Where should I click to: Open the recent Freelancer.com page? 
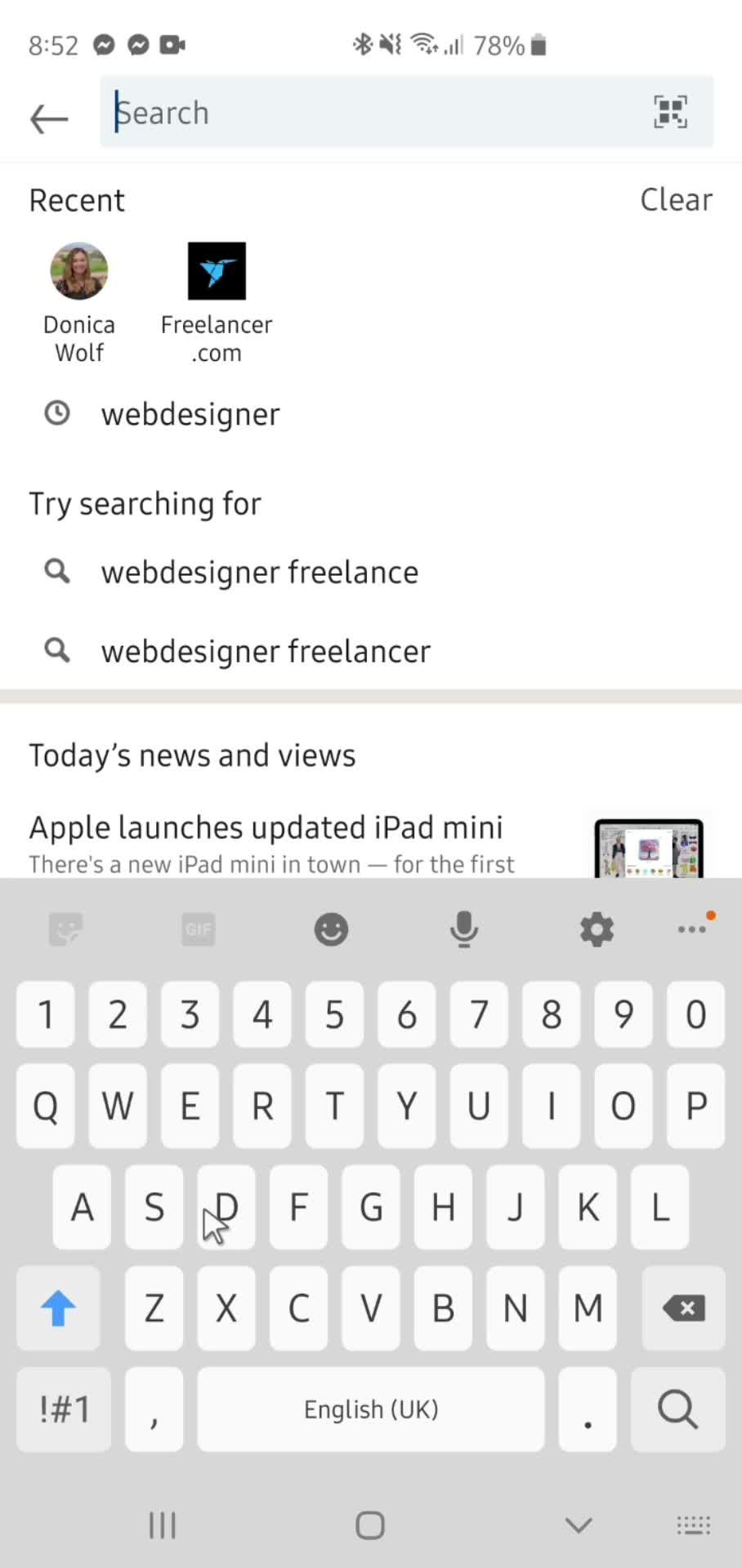pos(217,301)
